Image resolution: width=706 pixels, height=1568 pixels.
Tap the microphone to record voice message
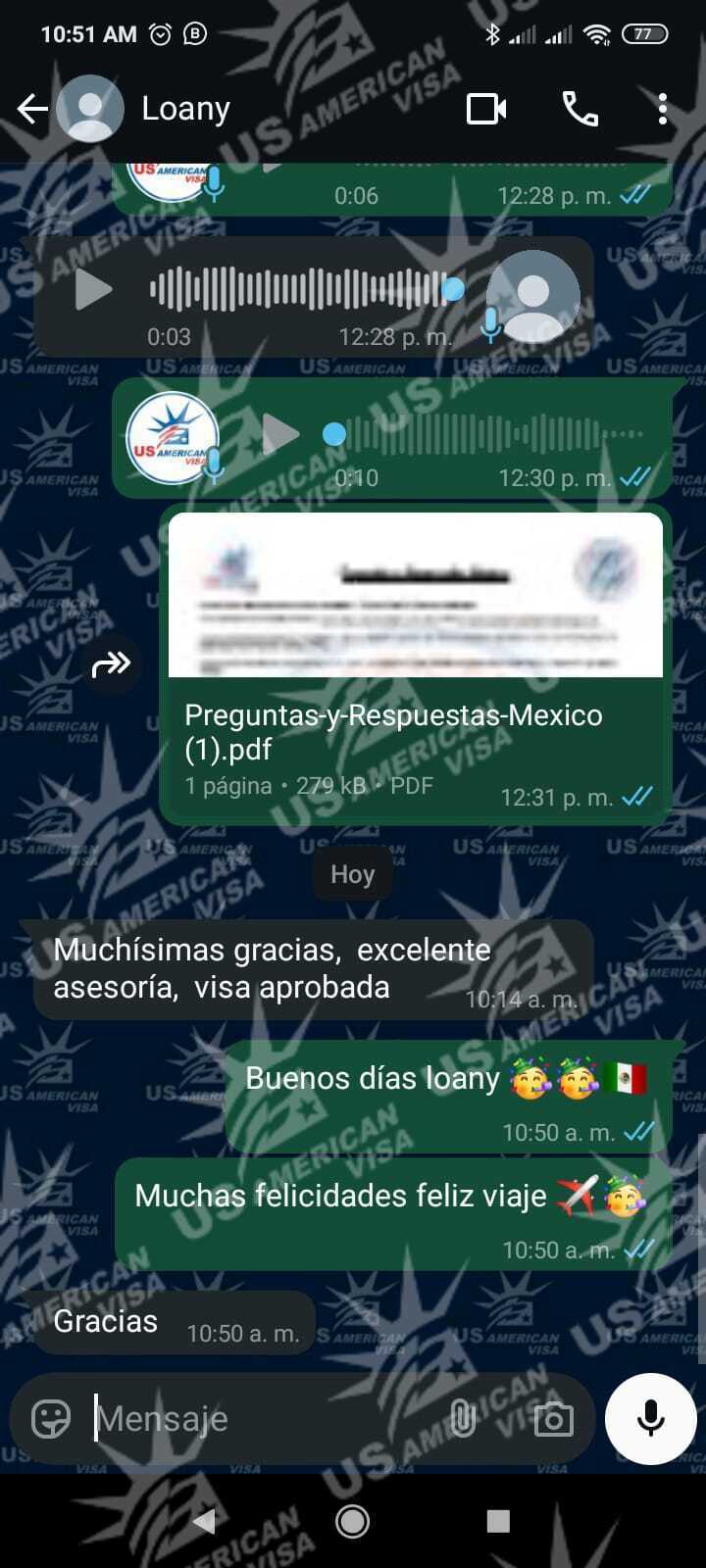[x=650, y=1418]
